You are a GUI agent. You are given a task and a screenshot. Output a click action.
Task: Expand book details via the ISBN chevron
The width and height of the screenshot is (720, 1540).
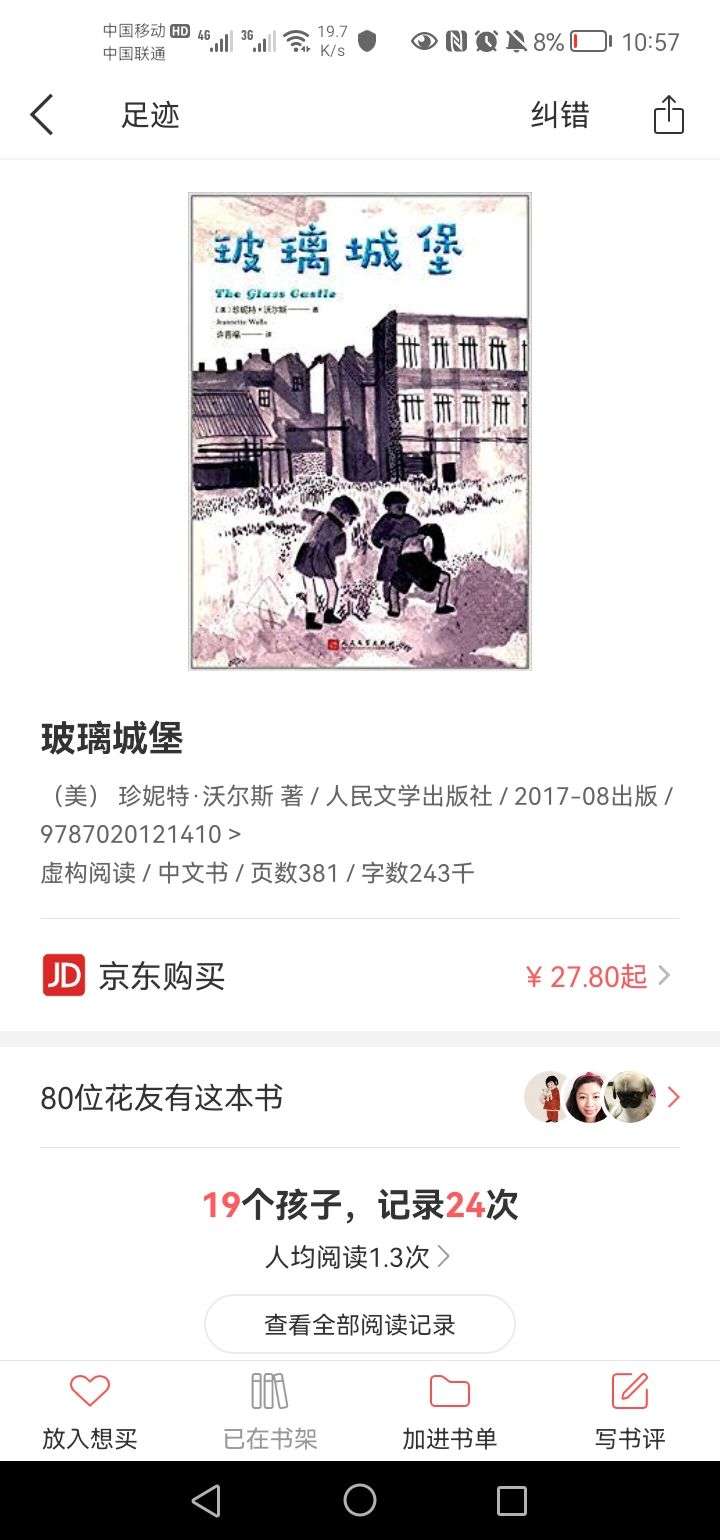235,834
